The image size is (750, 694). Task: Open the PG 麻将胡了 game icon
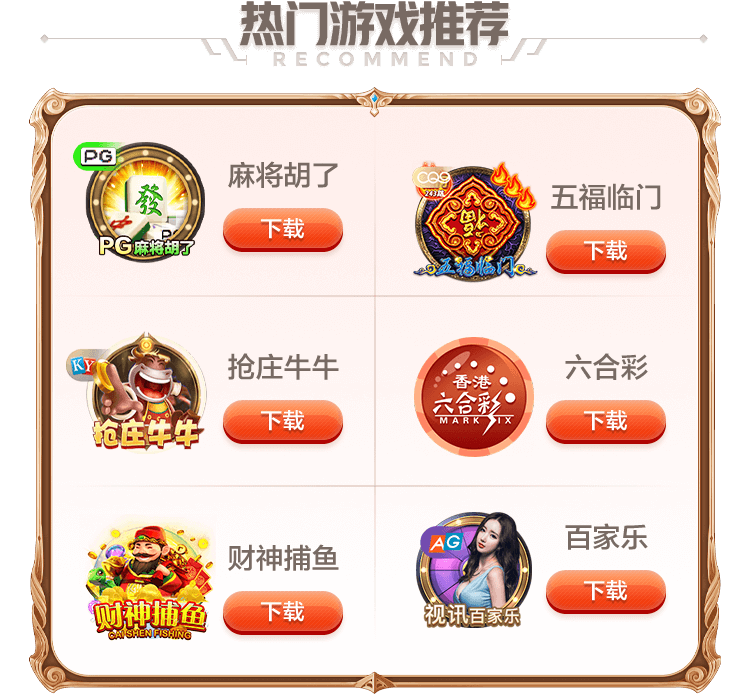[x=145, y=202]
